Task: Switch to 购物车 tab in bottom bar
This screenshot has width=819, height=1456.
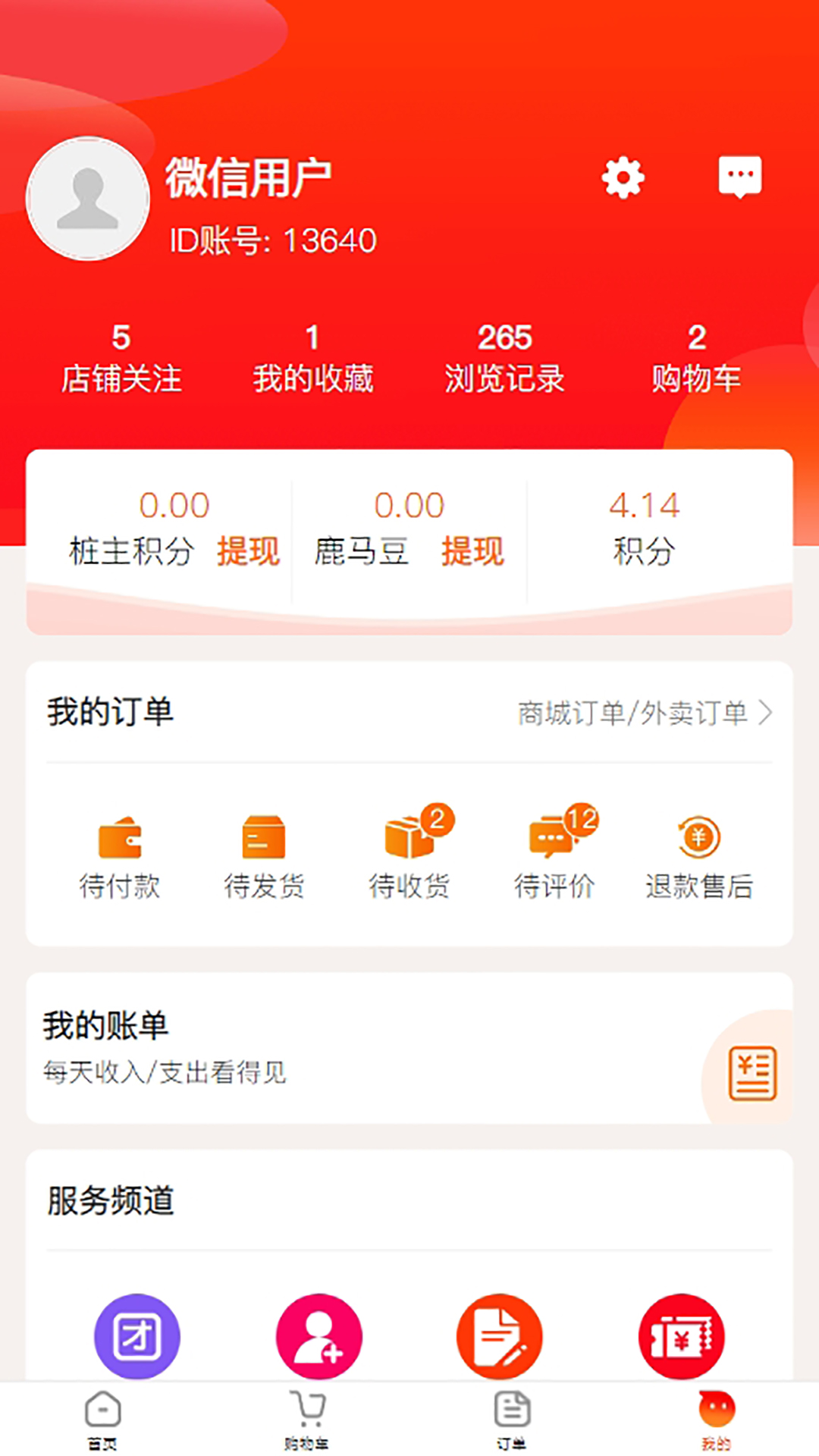Action: tap(307, 1420)
